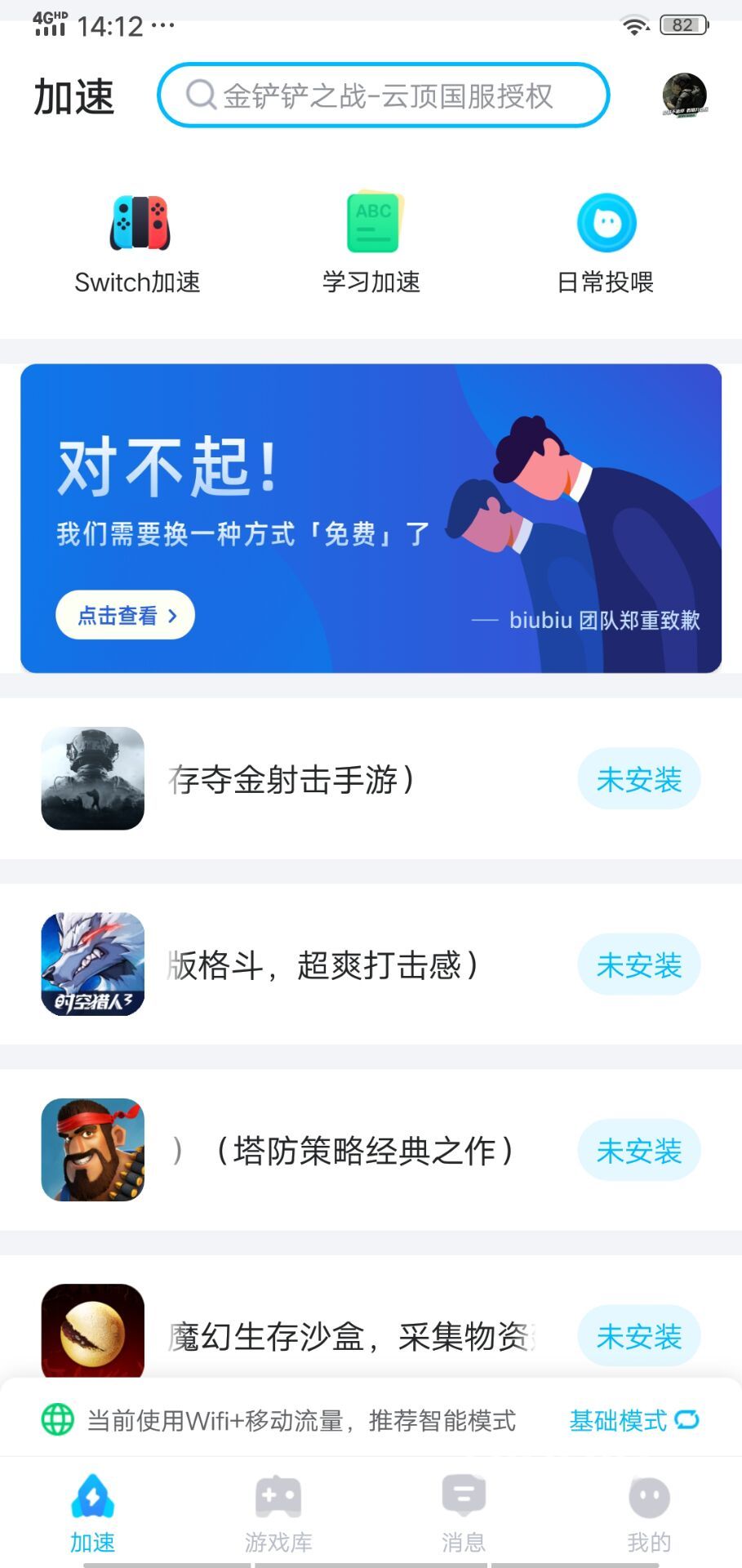Switch mode via 基础模式
This screenshot has height=1568, width=742.
pos(633,1420)
